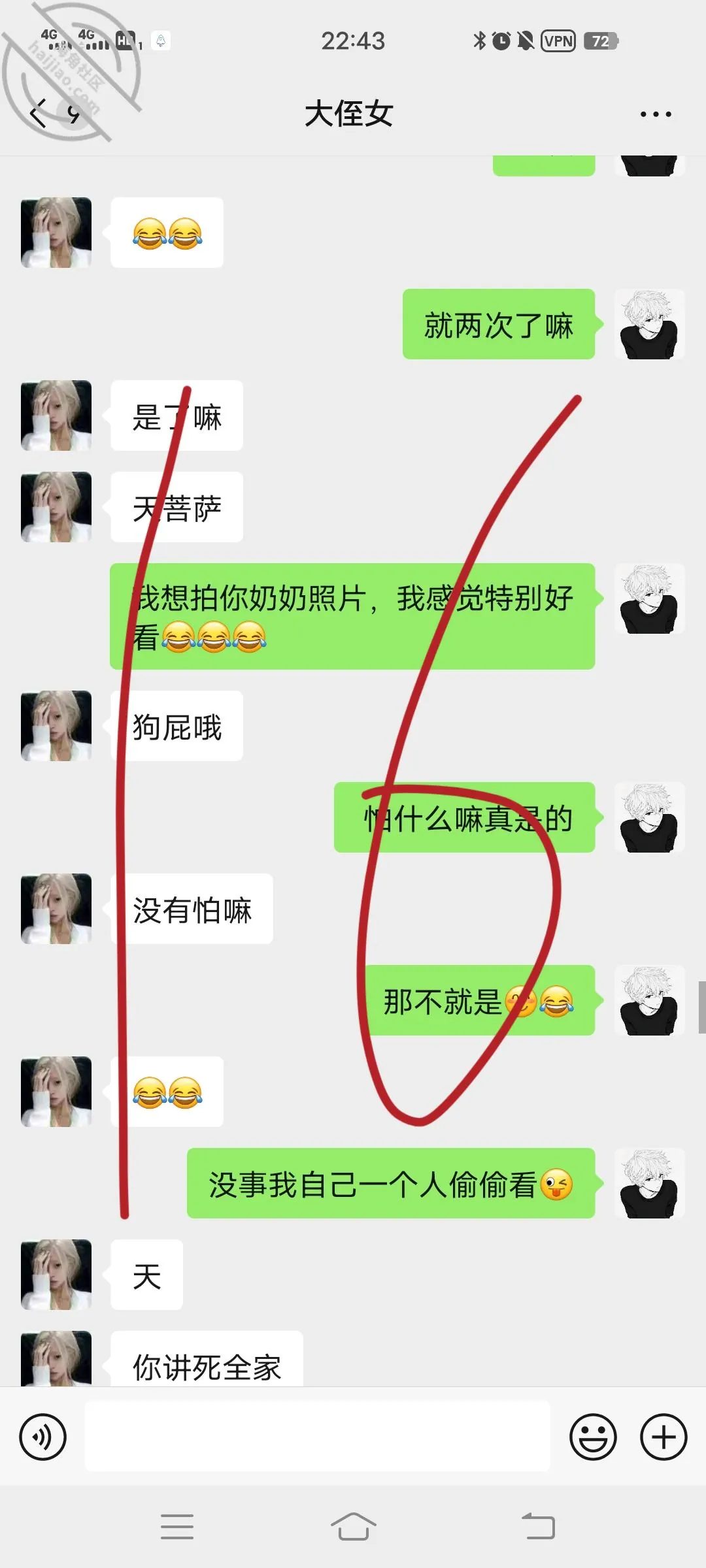Open the plus attachments menu
The width and height of the screenshot is (706, 1568).
(x=664, y=1437)
